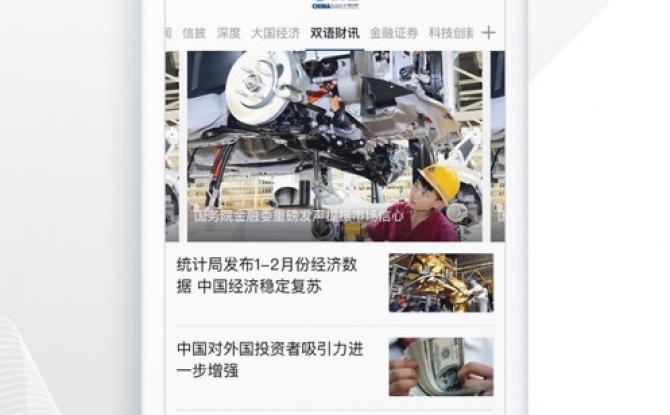Open the 大国经济 tab
Image resolution: width=670 pixels, height=415 pixels.
pyautogui.click(x=275, y=33)
